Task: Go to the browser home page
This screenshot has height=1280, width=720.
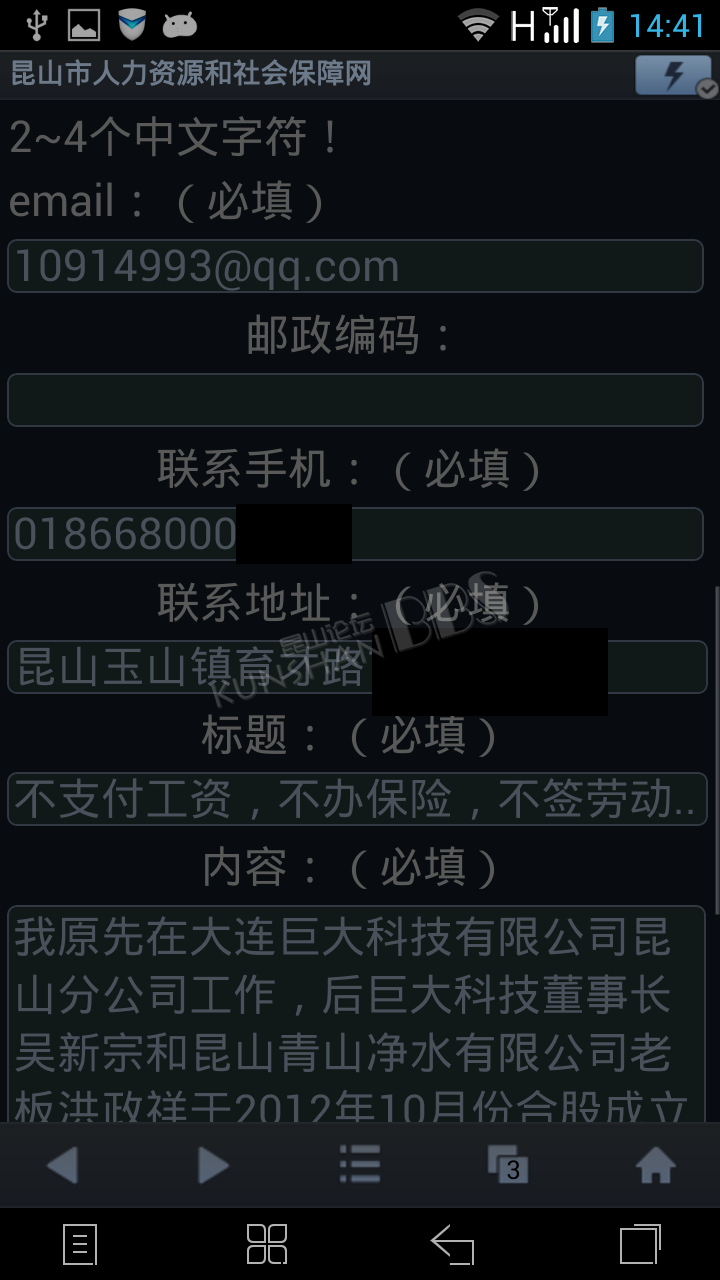Action: [x=656, y=1165]
